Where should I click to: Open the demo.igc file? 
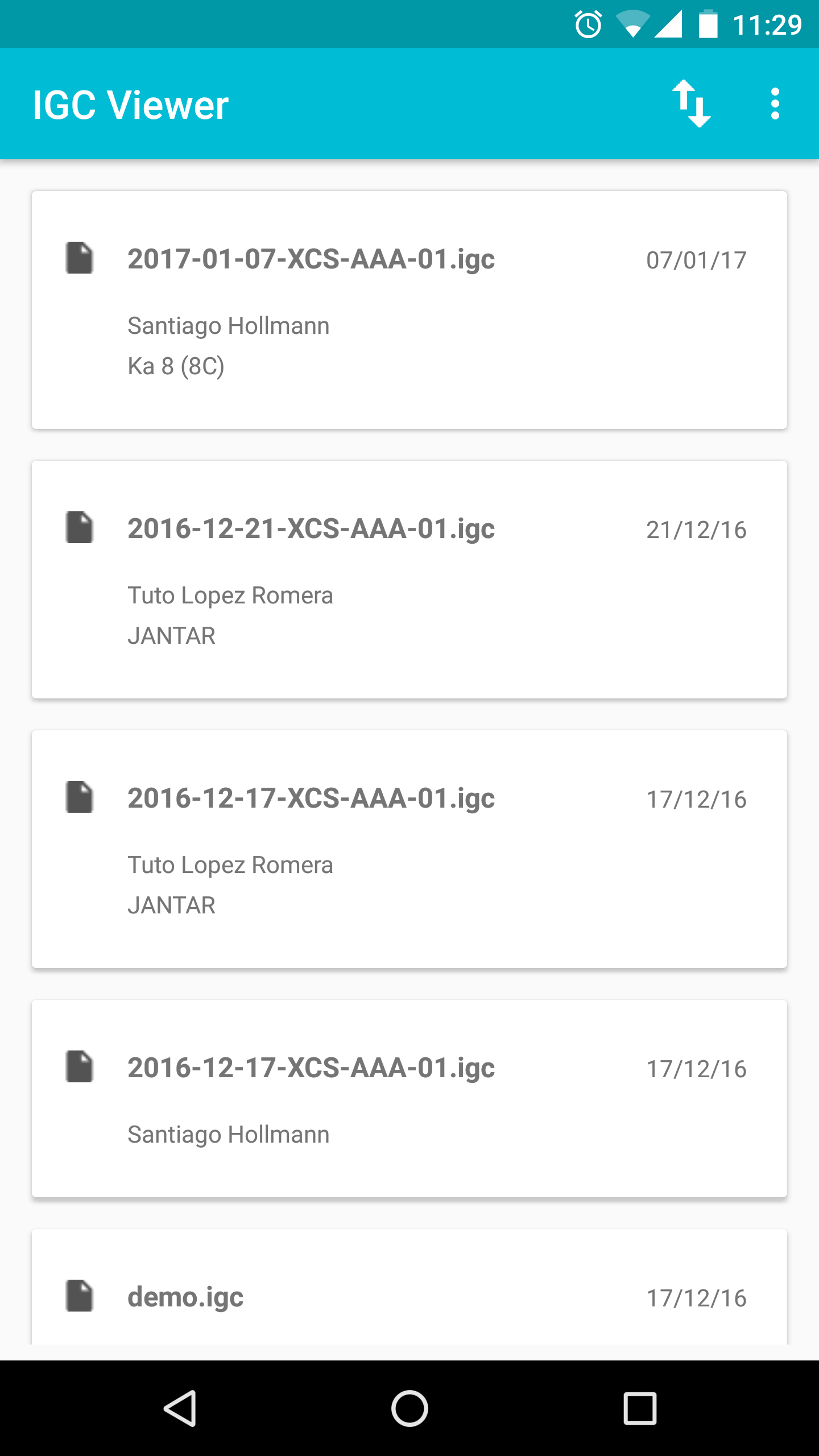click(409, 1291)
